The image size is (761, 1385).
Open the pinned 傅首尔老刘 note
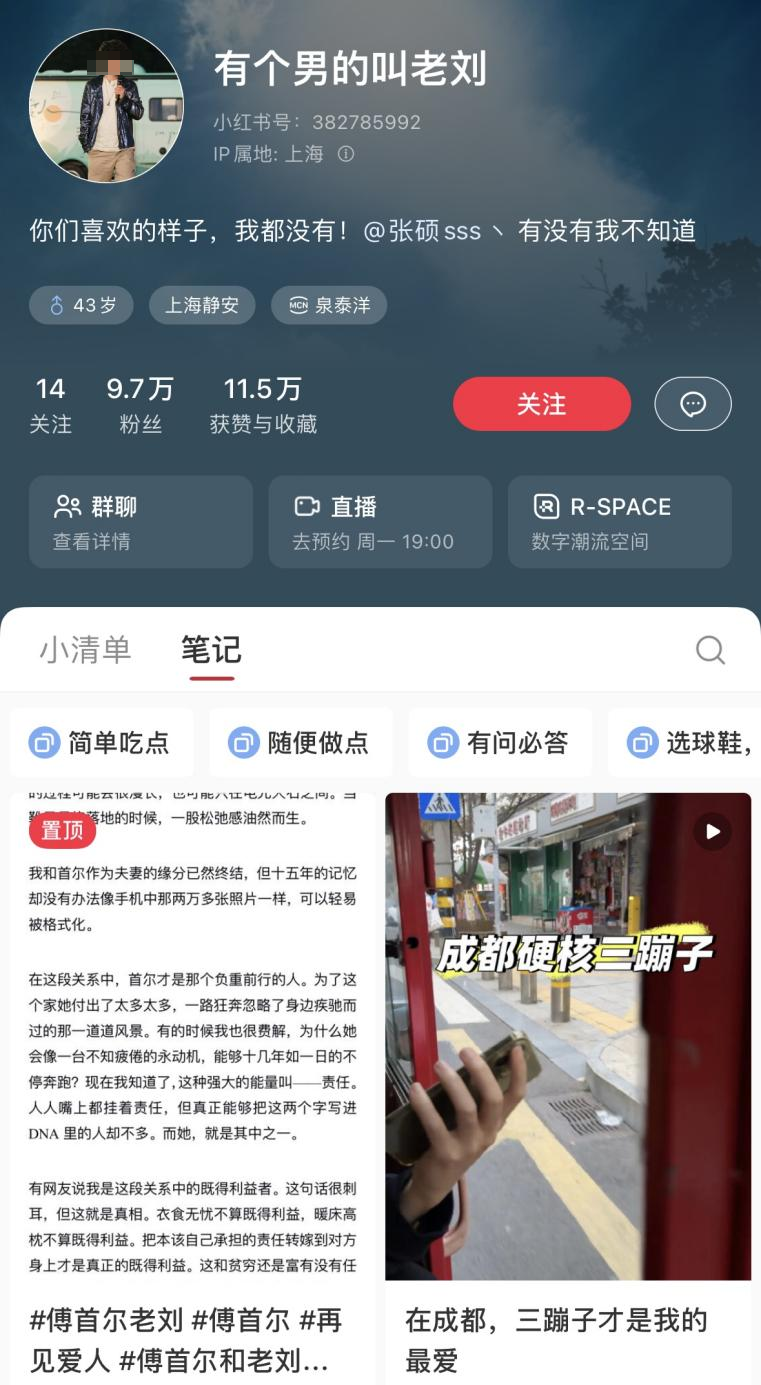pos(192,1040)
